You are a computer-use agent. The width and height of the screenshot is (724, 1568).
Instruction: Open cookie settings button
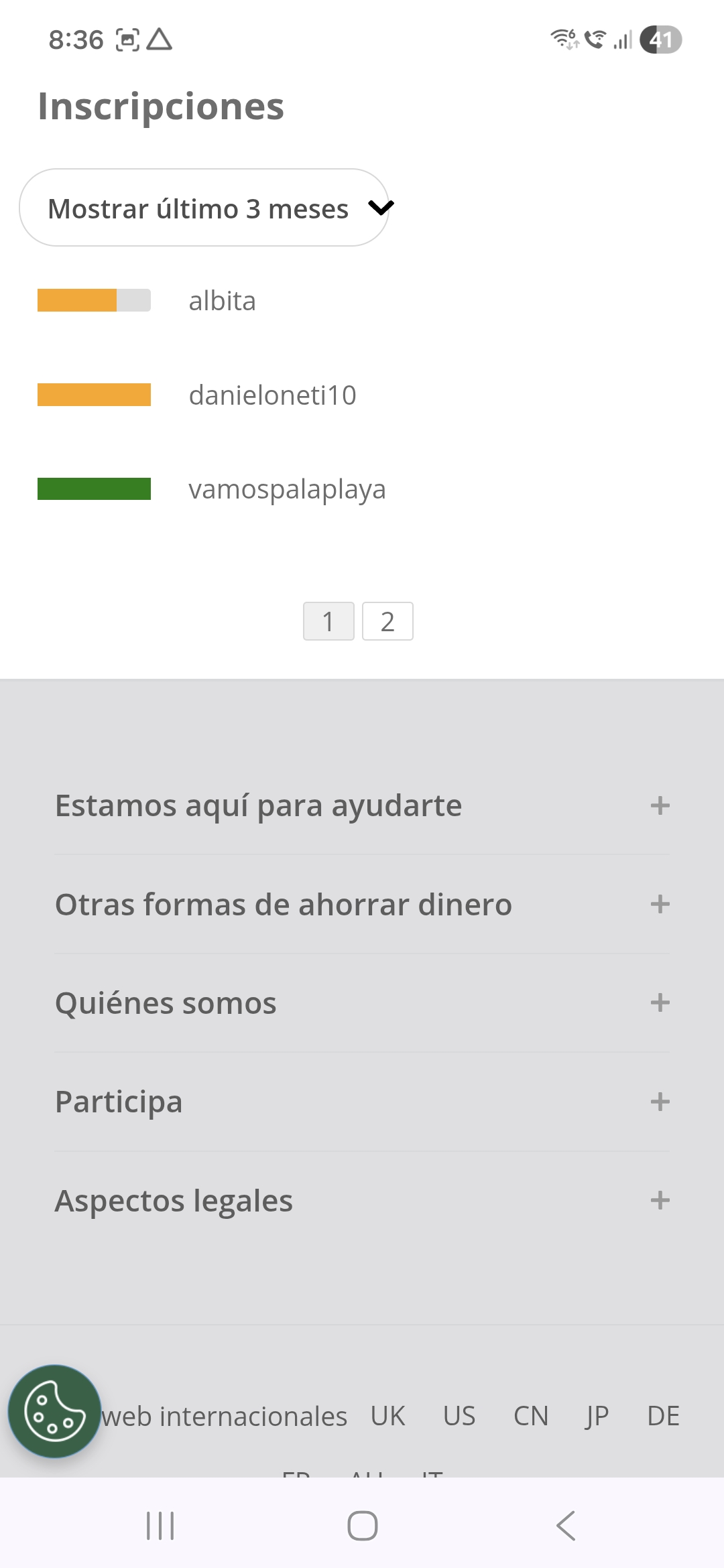[54, 1411]
